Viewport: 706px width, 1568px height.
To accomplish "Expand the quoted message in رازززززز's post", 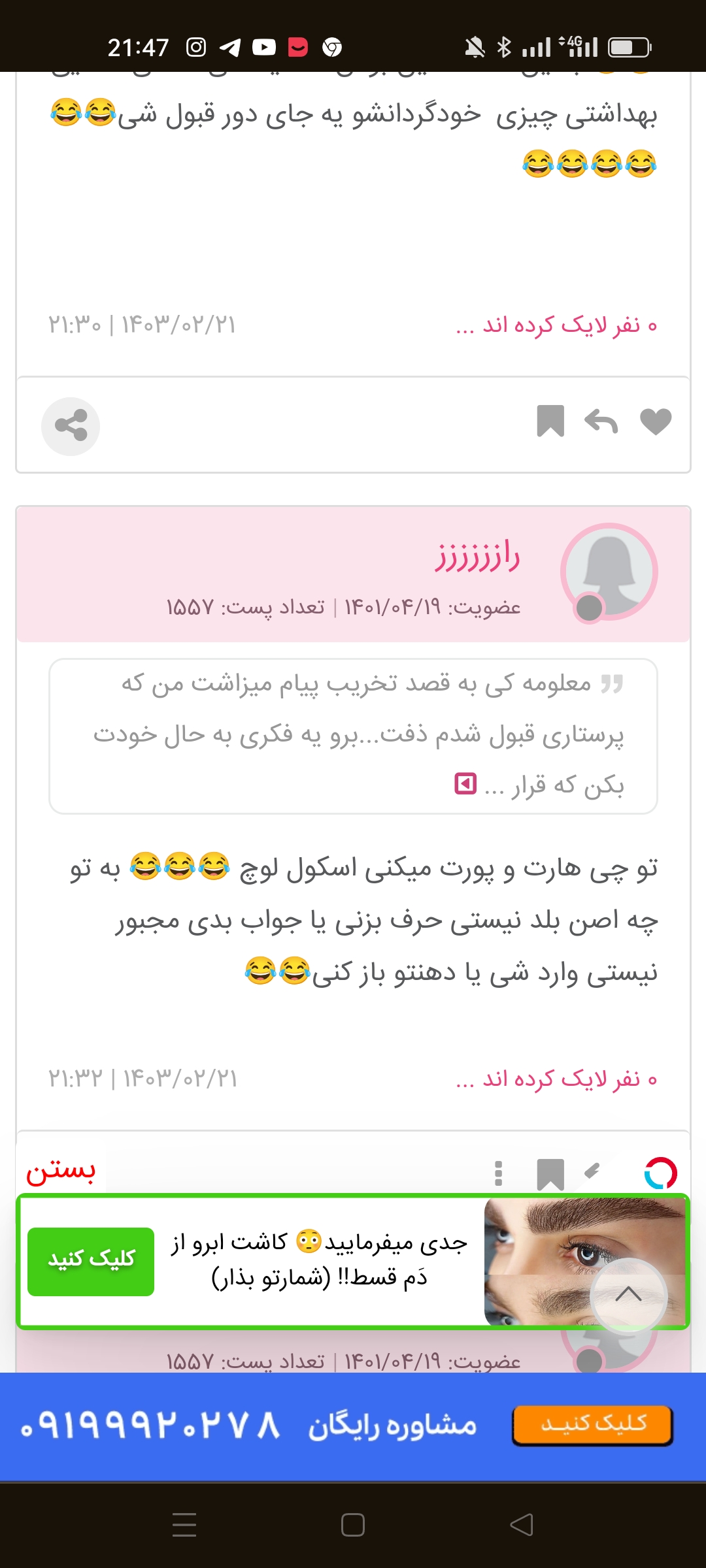I will [x=465, y=783].
